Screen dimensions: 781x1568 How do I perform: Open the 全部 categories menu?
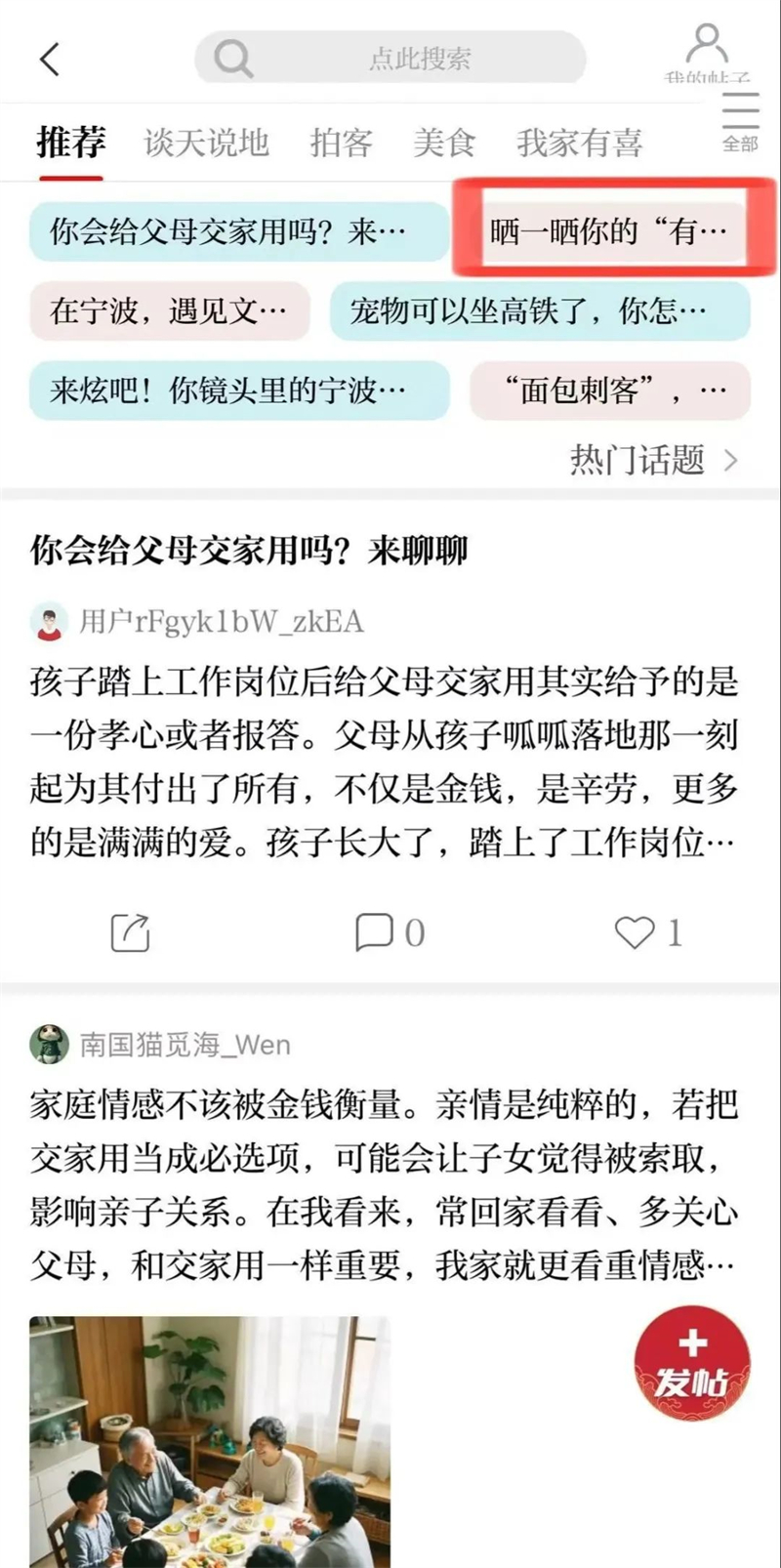pos(740,122)
